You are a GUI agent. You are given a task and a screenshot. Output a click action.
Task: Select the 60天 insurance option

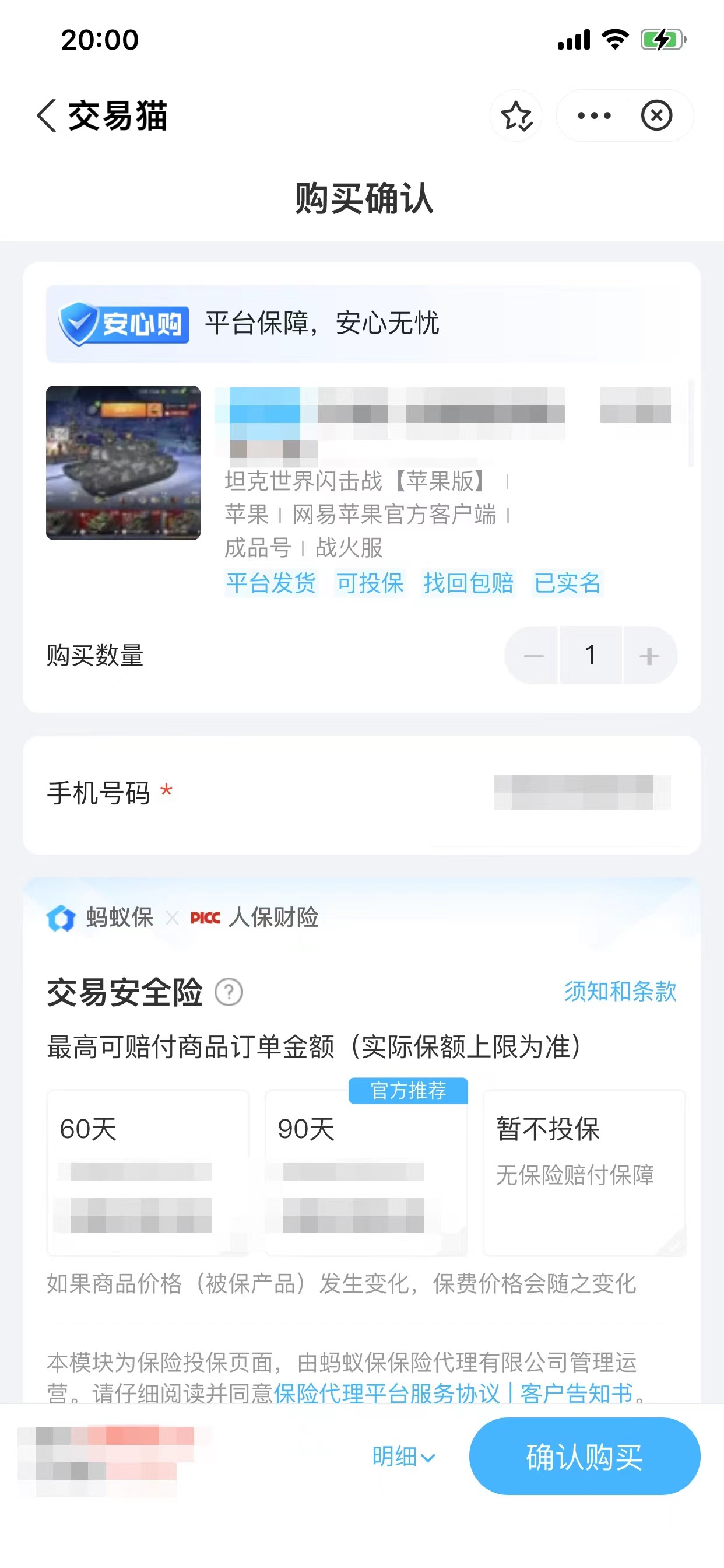(148, 1172)
